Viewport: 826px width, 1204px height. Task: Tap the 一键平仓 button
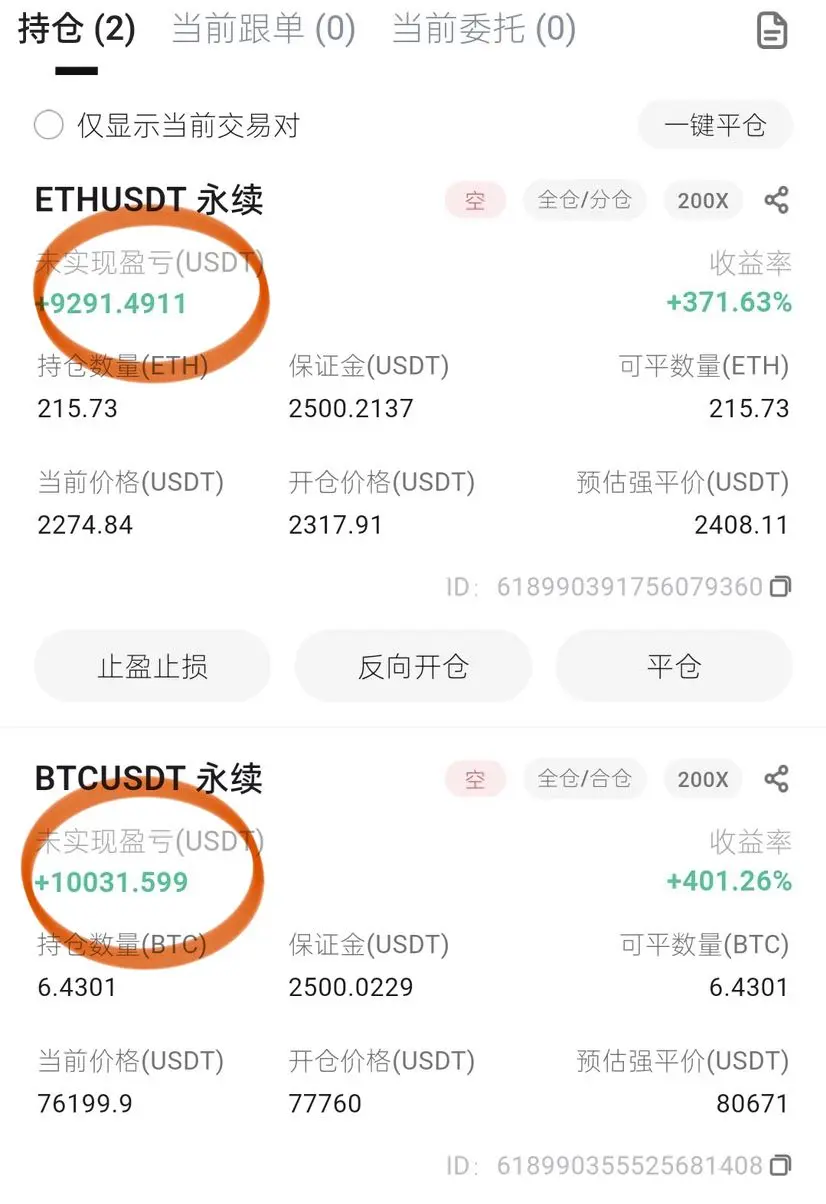tap(715, 126)
